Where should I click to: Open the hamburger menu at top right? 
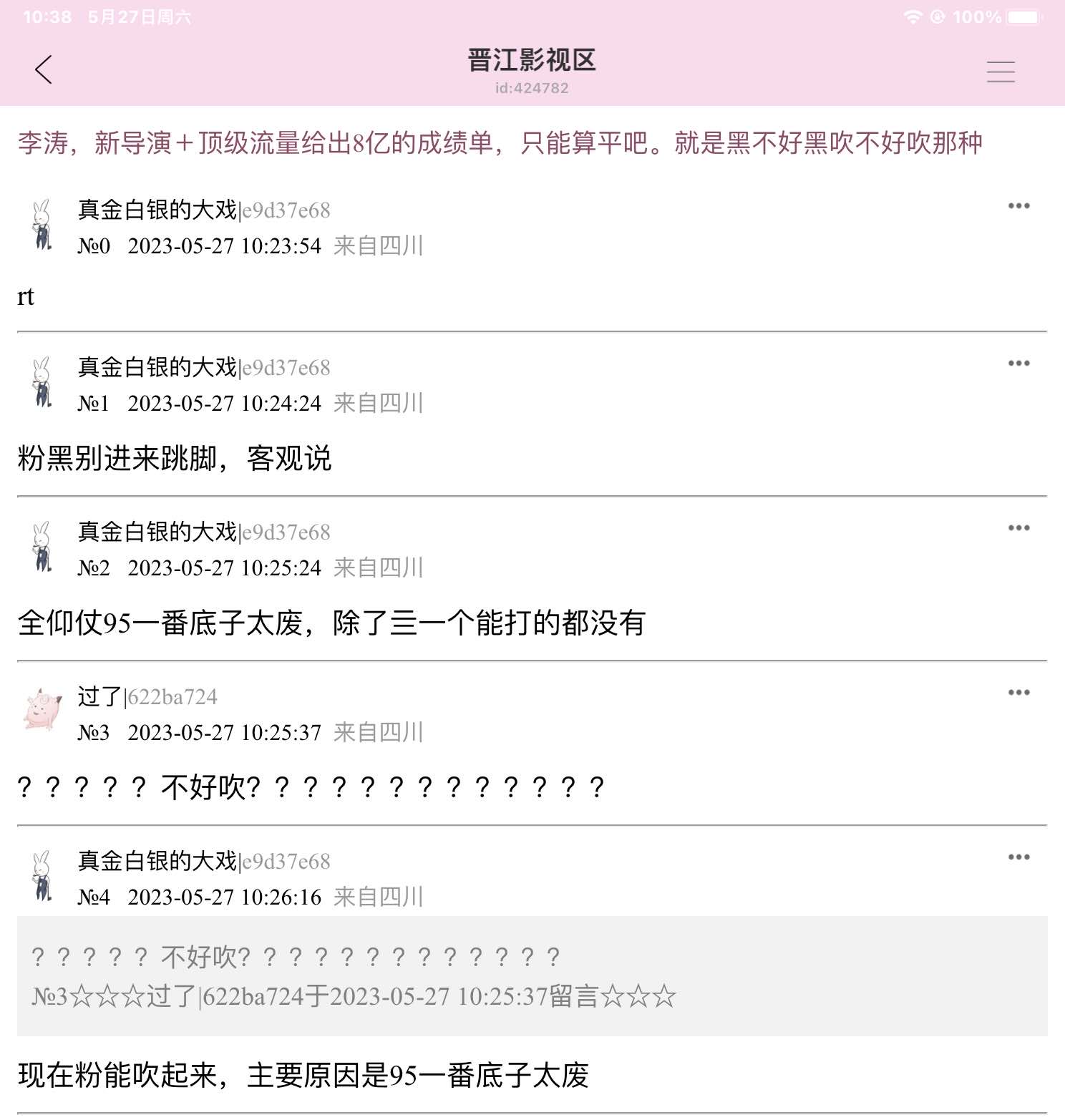click(1000, 72)
